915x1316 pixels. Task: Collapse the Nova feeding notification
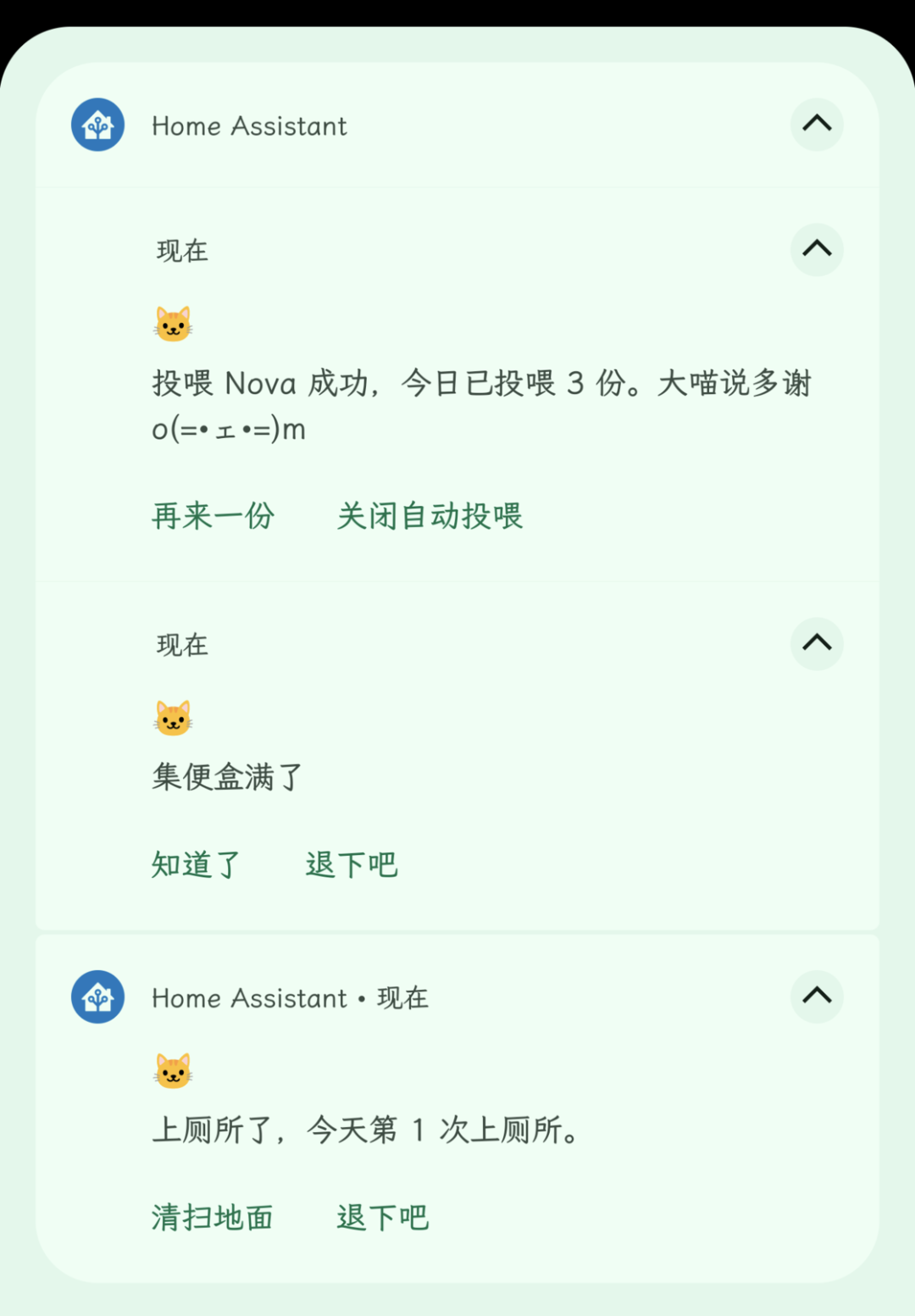(817, 249)
